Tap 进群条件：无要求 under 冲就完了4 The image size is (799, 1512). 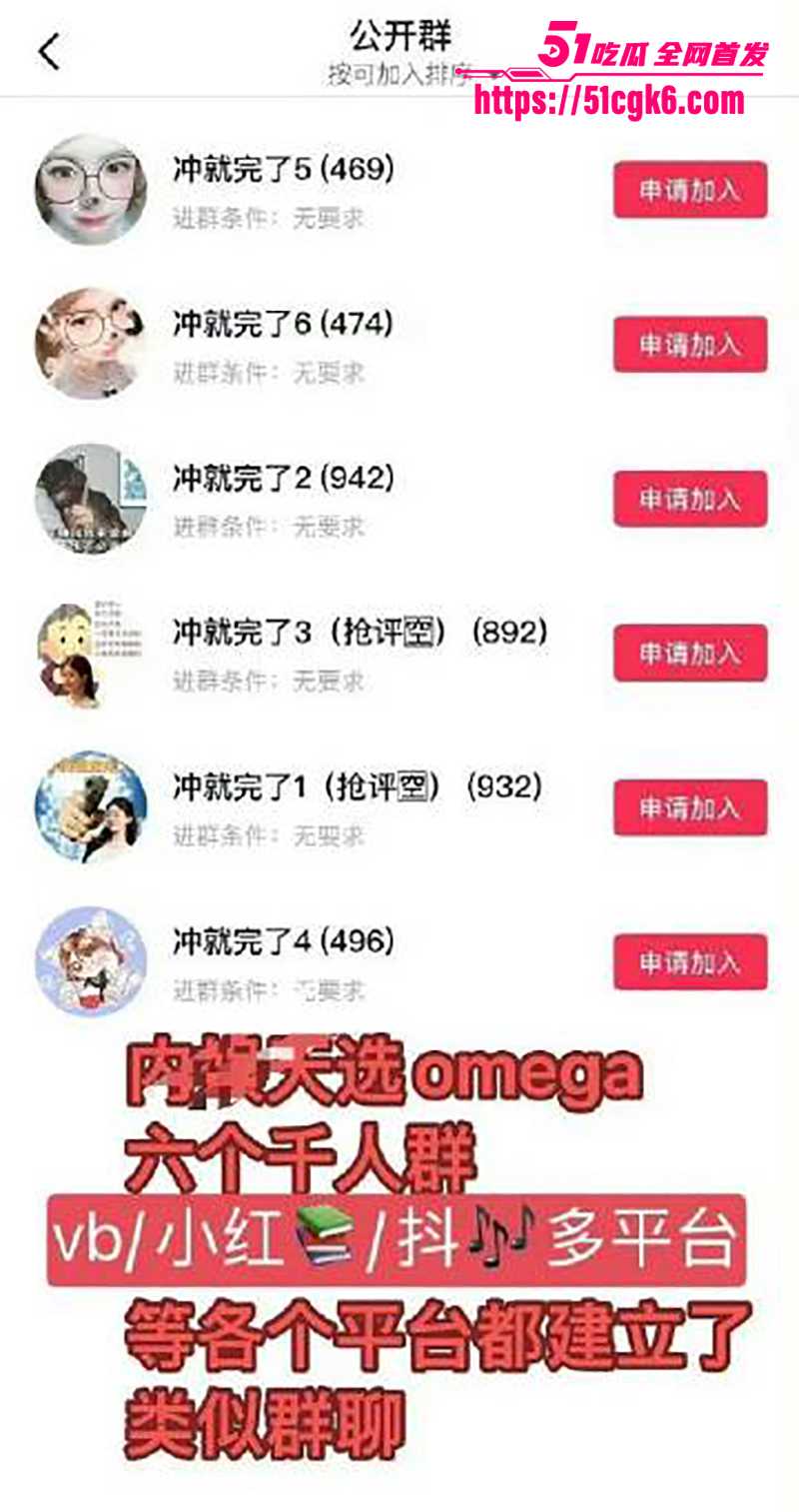270,987
